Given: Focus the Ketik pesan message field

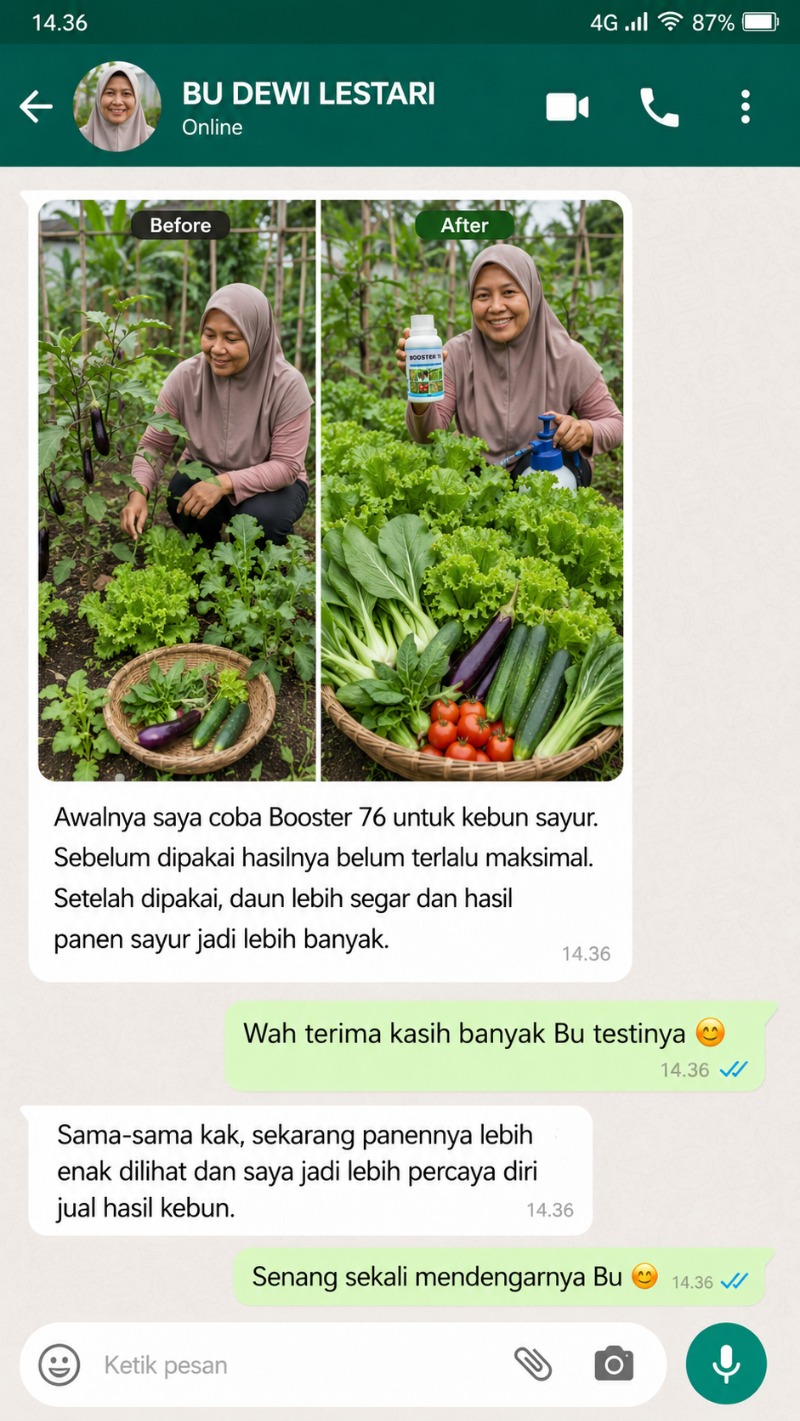Looking at the screenshot, I should [300, 1365].
